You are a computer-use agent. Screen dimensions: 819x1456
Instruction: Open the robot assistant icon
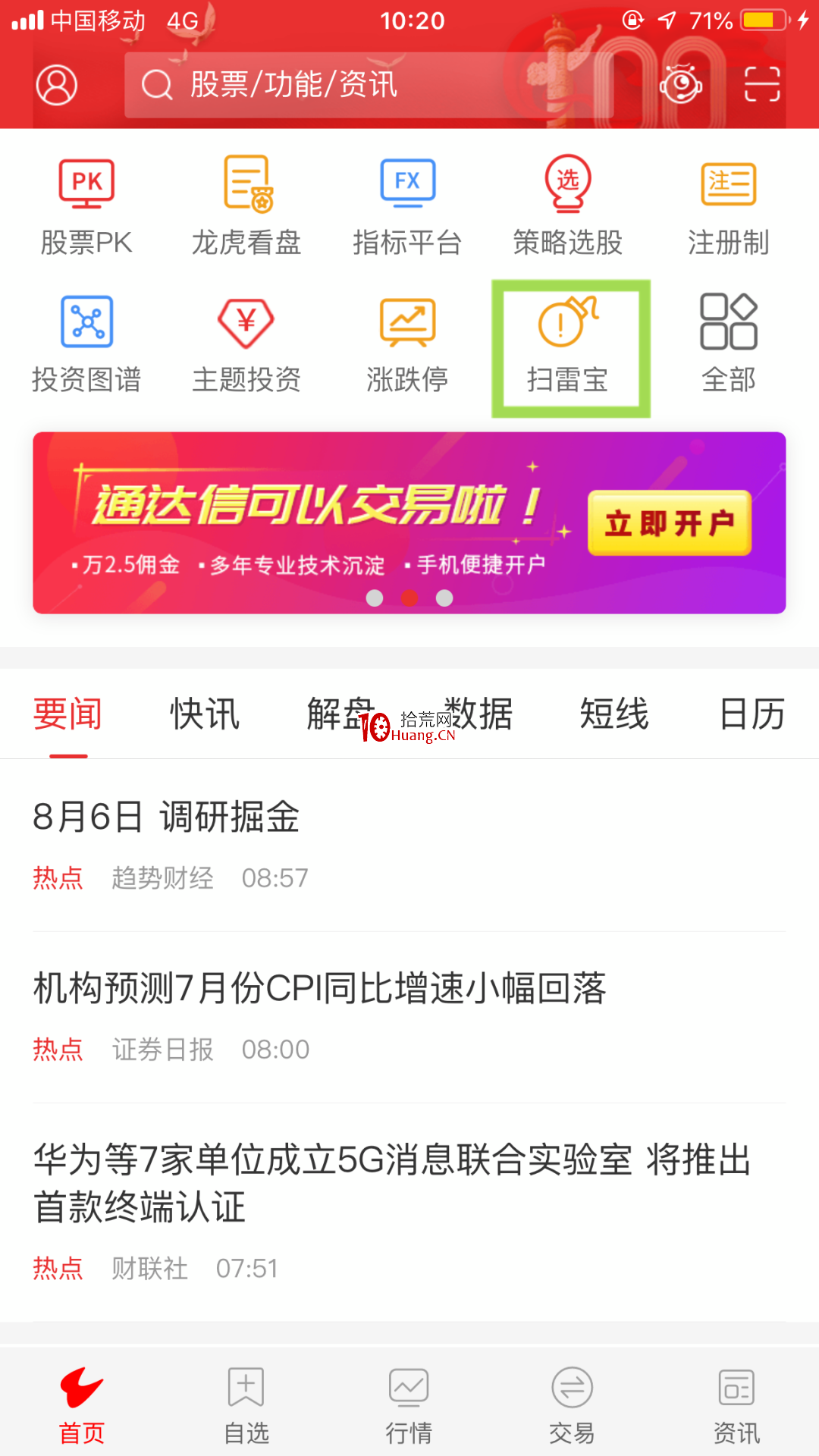click(680, 84)
